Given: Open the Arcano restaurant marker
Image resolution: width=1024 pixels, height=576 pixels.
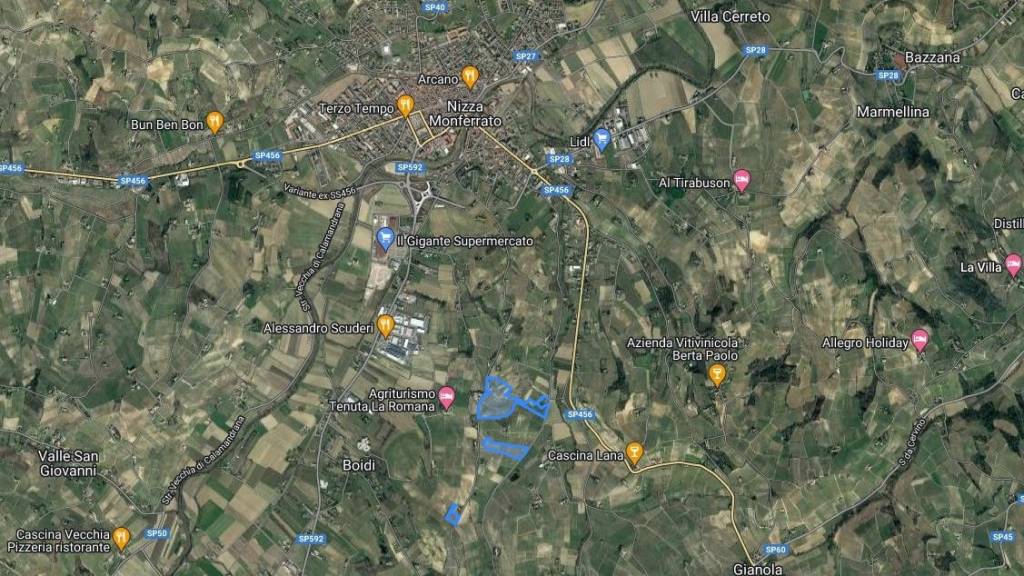Looking at the screenshot, I should (x=470, y=77).
